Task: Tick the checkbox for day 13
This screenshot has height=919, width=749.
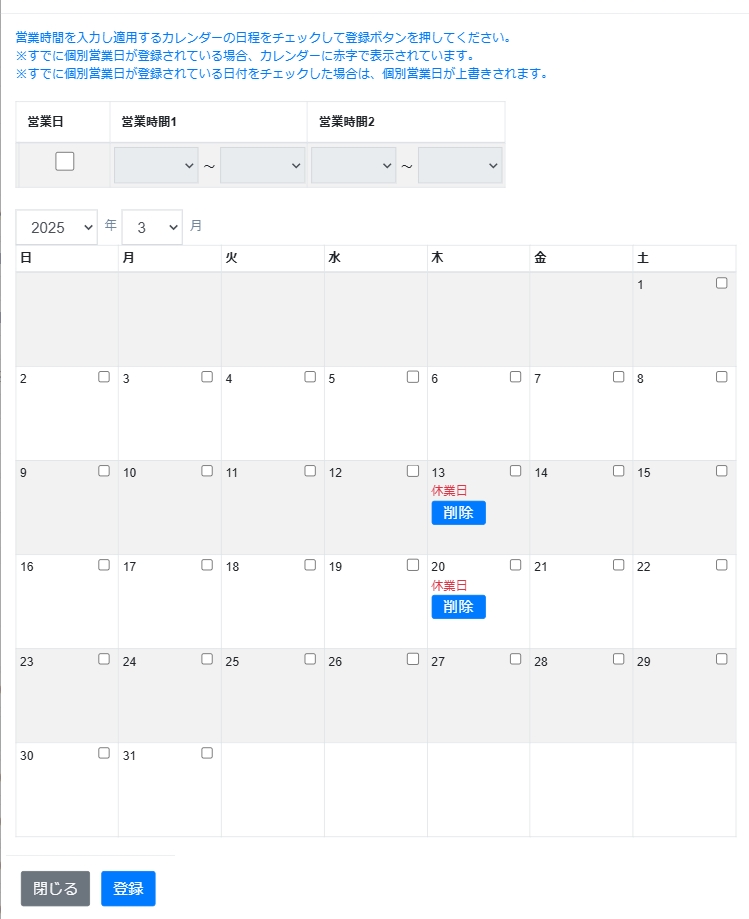Action: coord(516,471)
